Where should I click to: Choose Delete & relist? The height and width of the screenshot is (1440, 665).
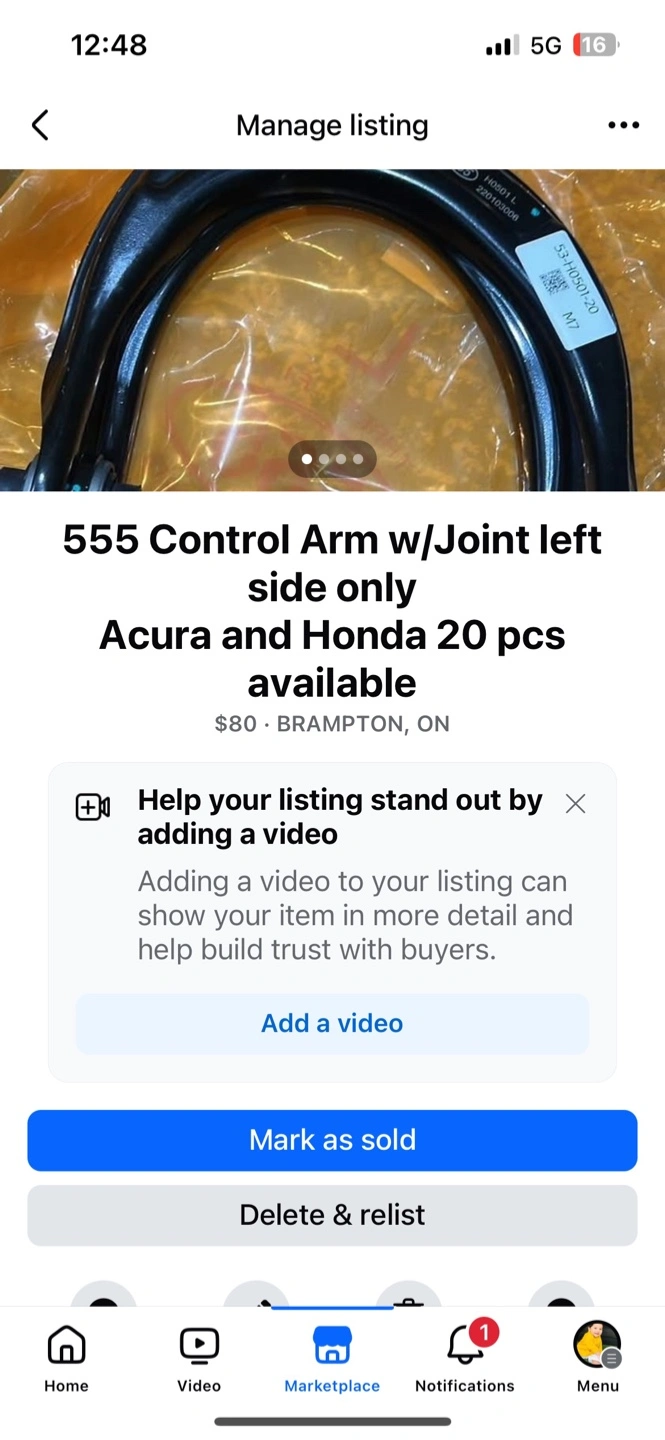tap(332, 1215)
